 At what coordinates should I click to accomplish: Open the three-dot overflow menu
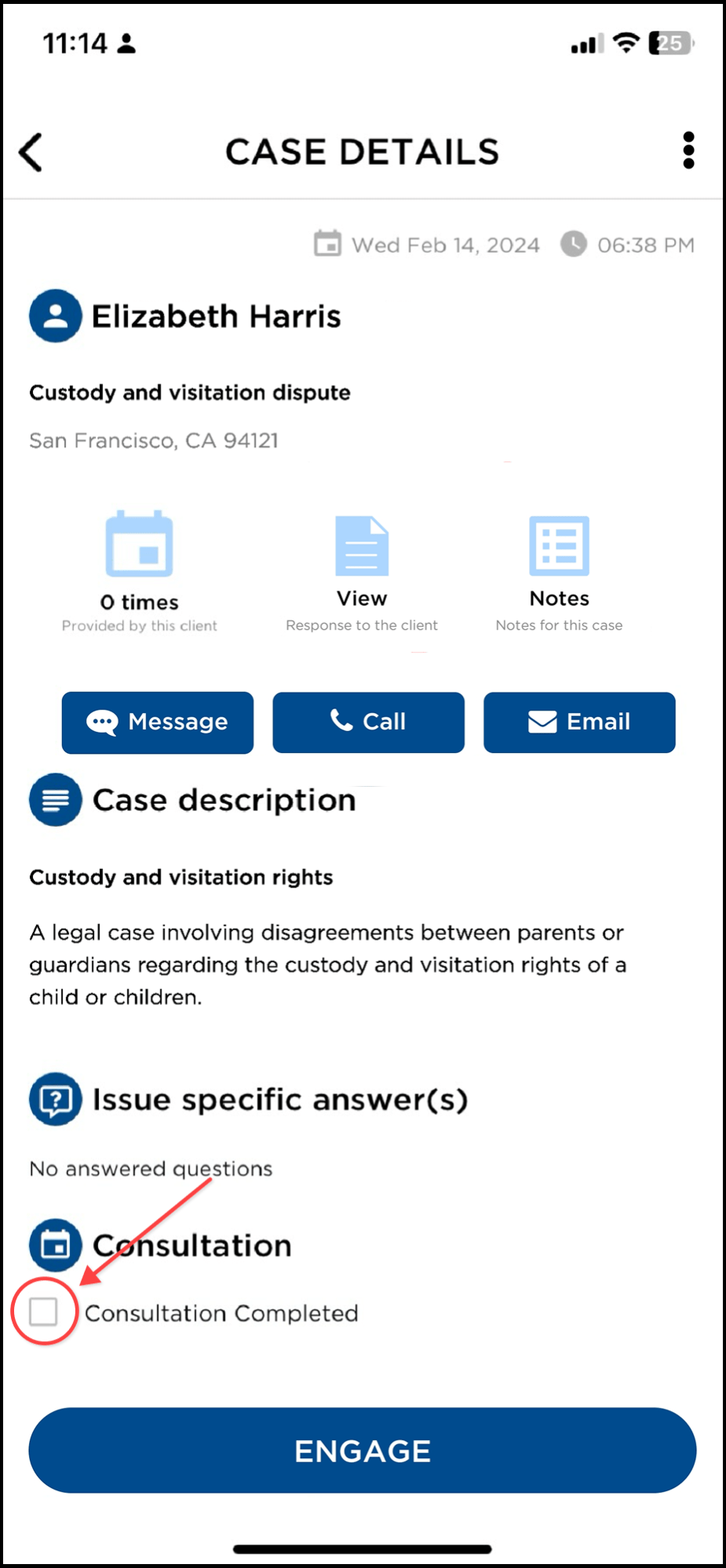tap(688, 150)
